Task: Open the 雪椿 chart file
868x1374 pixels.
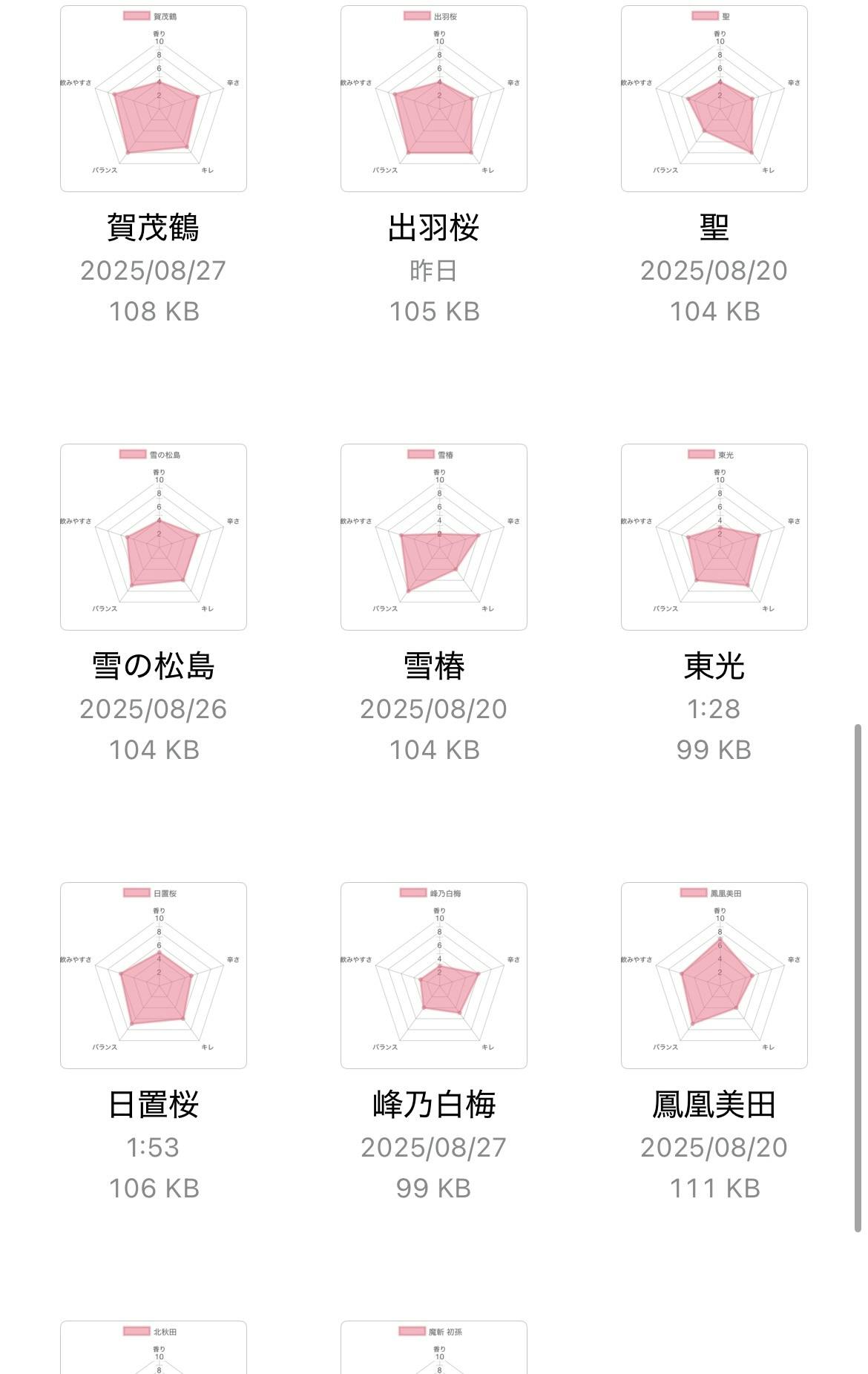Action: coord(434,537)
